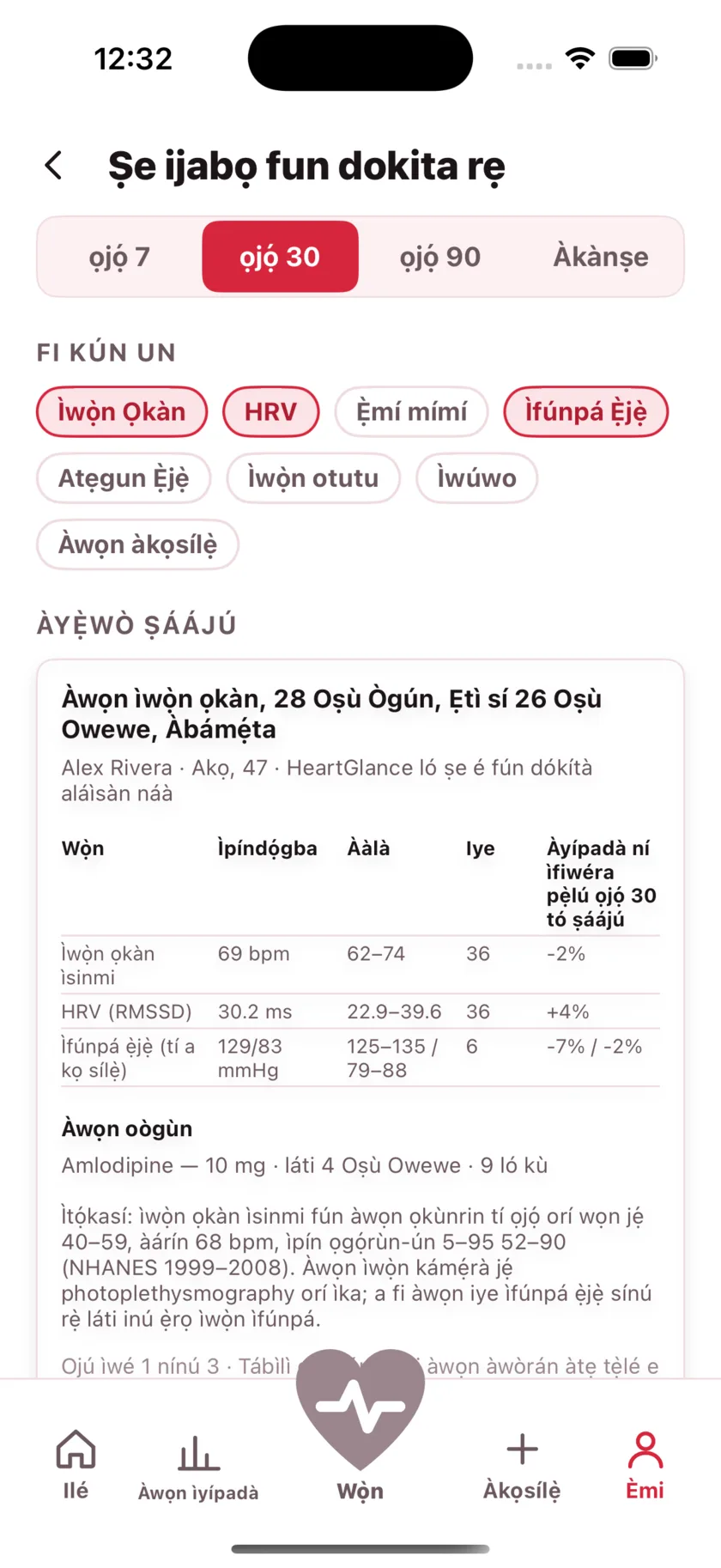Toggle the Ìwọ̀n Ọkàn chip
Screen dimensions: 721x1568
point(122,412)
